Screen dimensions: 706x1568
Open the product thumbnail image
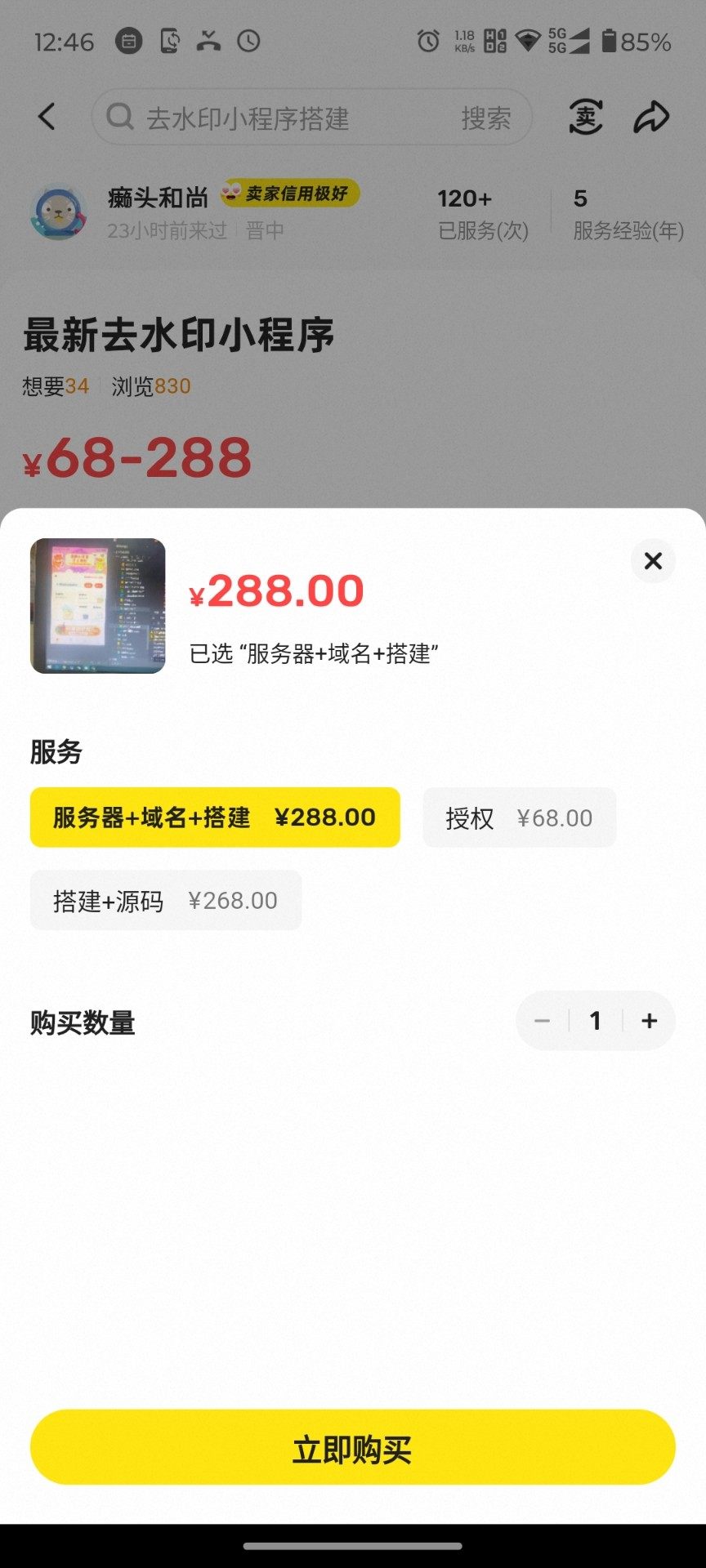pyautogui.click(x=98, y=606)
